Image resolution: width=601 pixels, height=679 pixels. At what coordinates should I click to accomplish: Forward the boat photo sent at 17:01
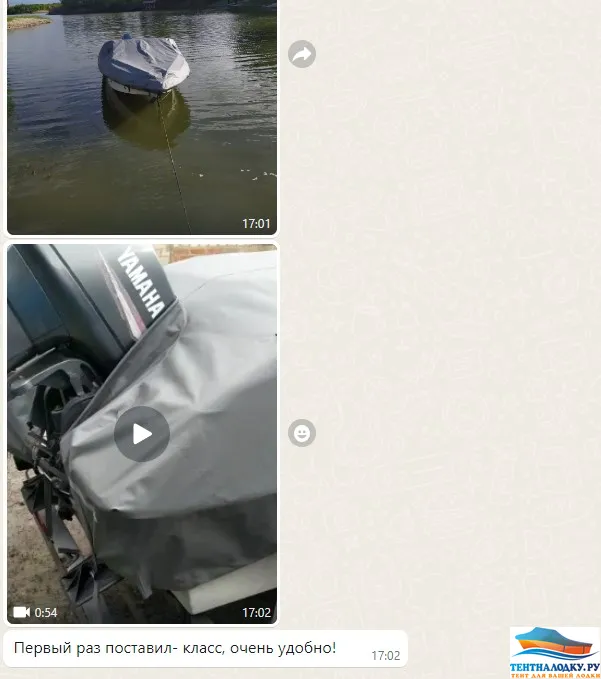click(x=302, y=54)
